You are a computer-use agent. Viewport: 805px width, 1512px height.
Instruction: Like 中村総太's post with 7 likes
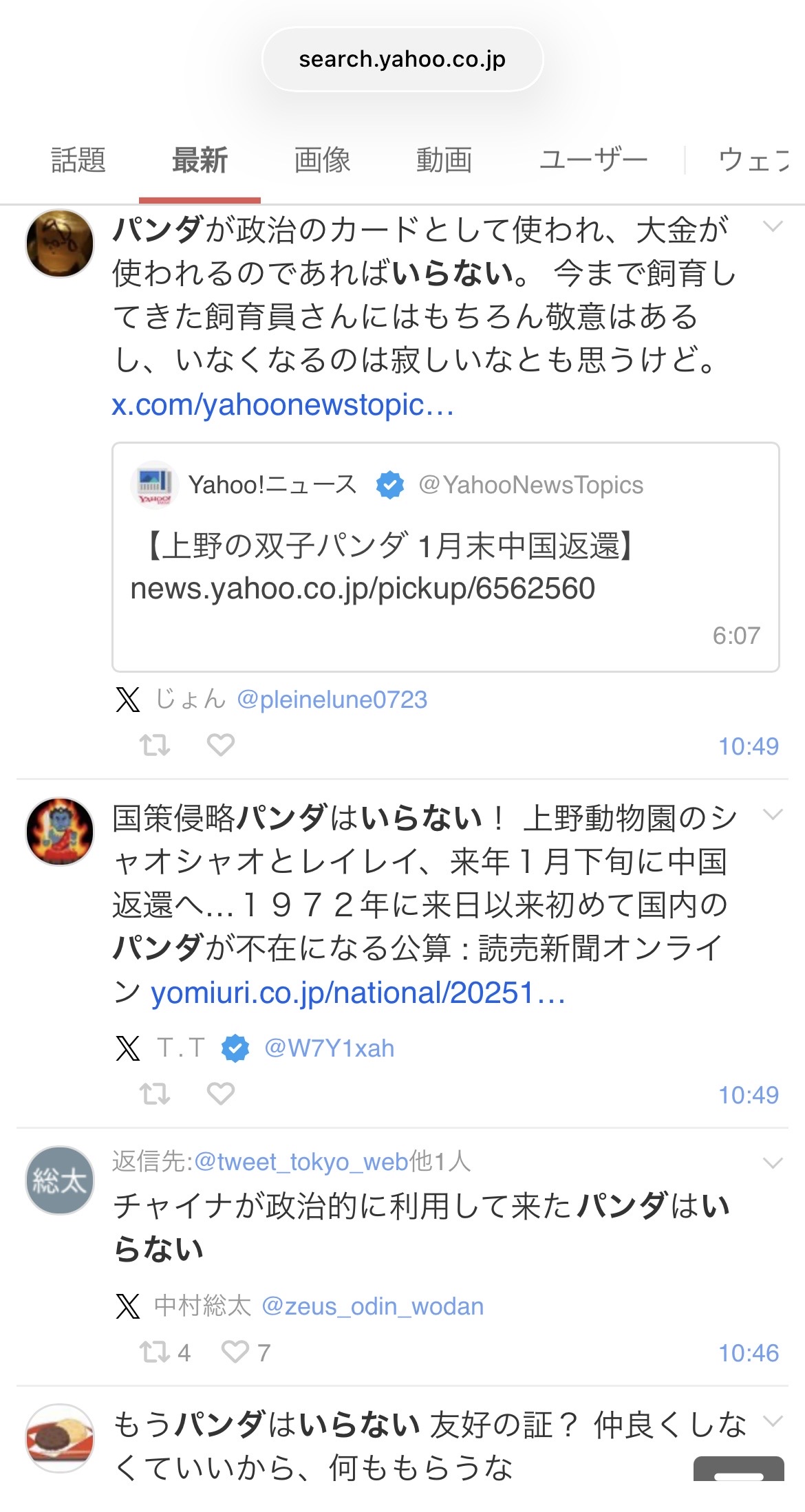pos(236,1352)
